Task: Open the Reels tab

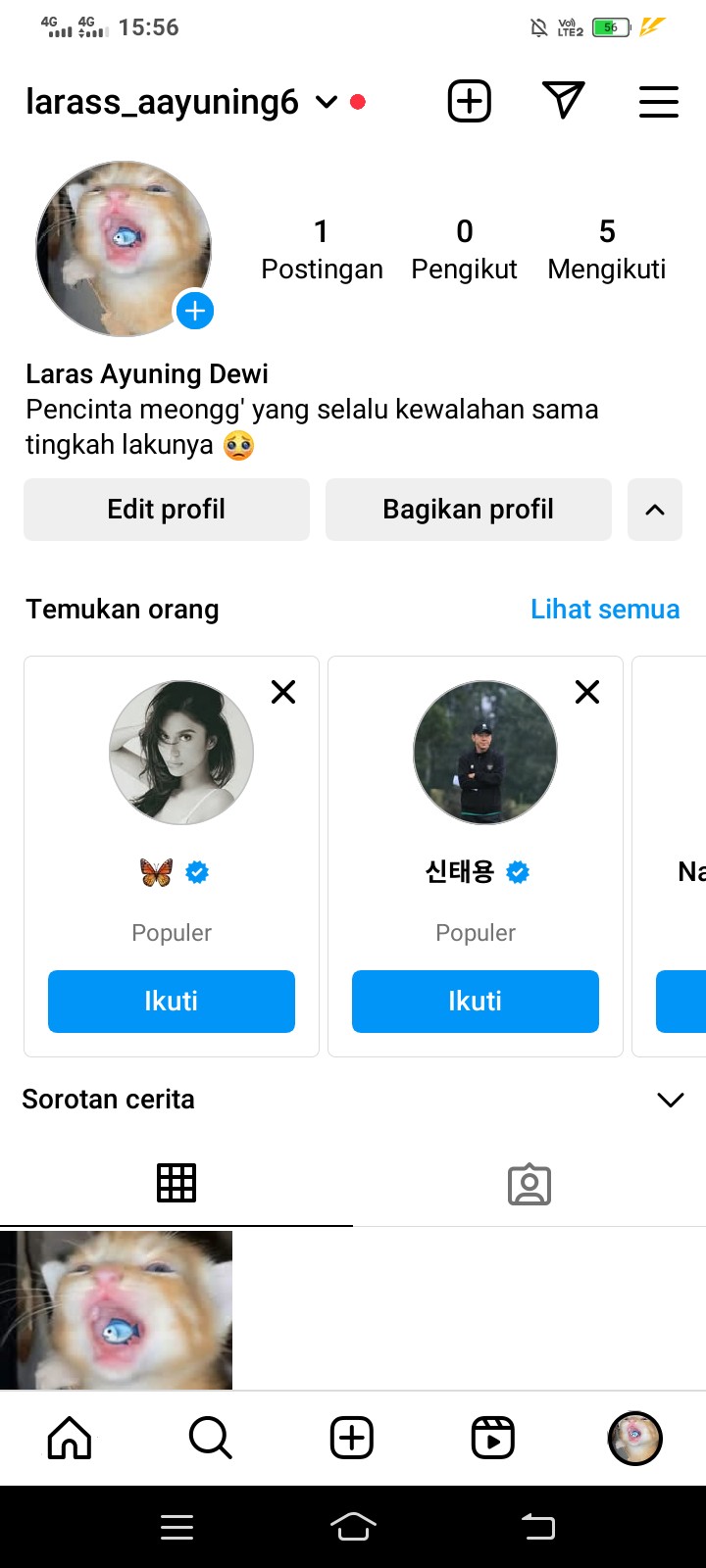Action: tap(492, 1439)
